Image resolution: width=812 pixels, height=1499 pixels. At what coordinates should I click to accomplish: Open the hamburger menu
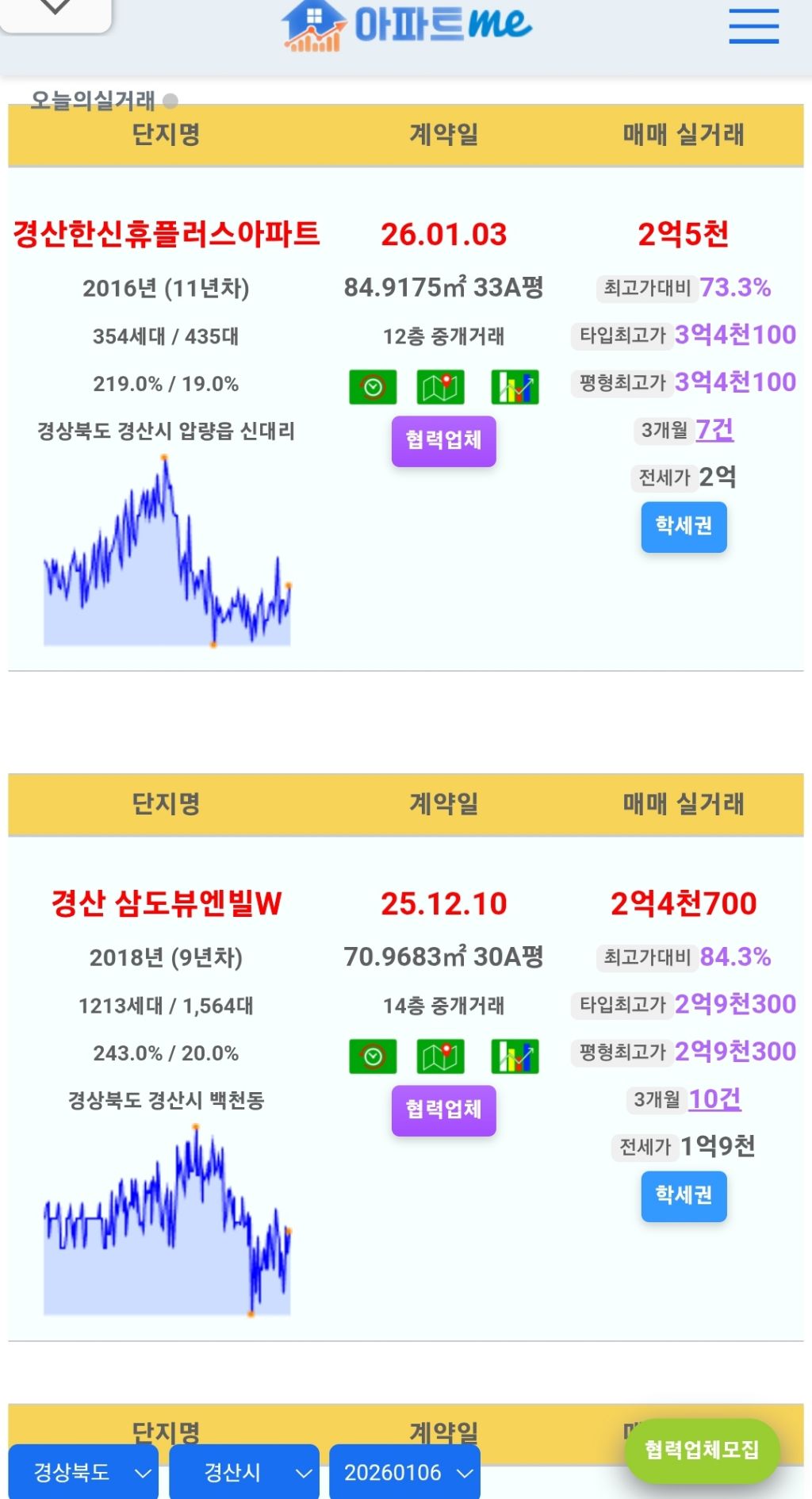(x=753, y=25)
